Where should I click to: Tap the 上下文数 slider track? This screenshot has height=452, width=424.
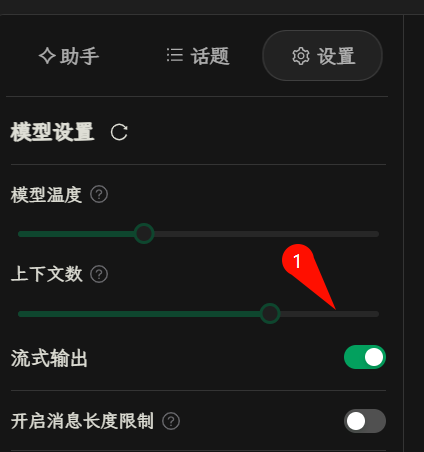point(198,314)
